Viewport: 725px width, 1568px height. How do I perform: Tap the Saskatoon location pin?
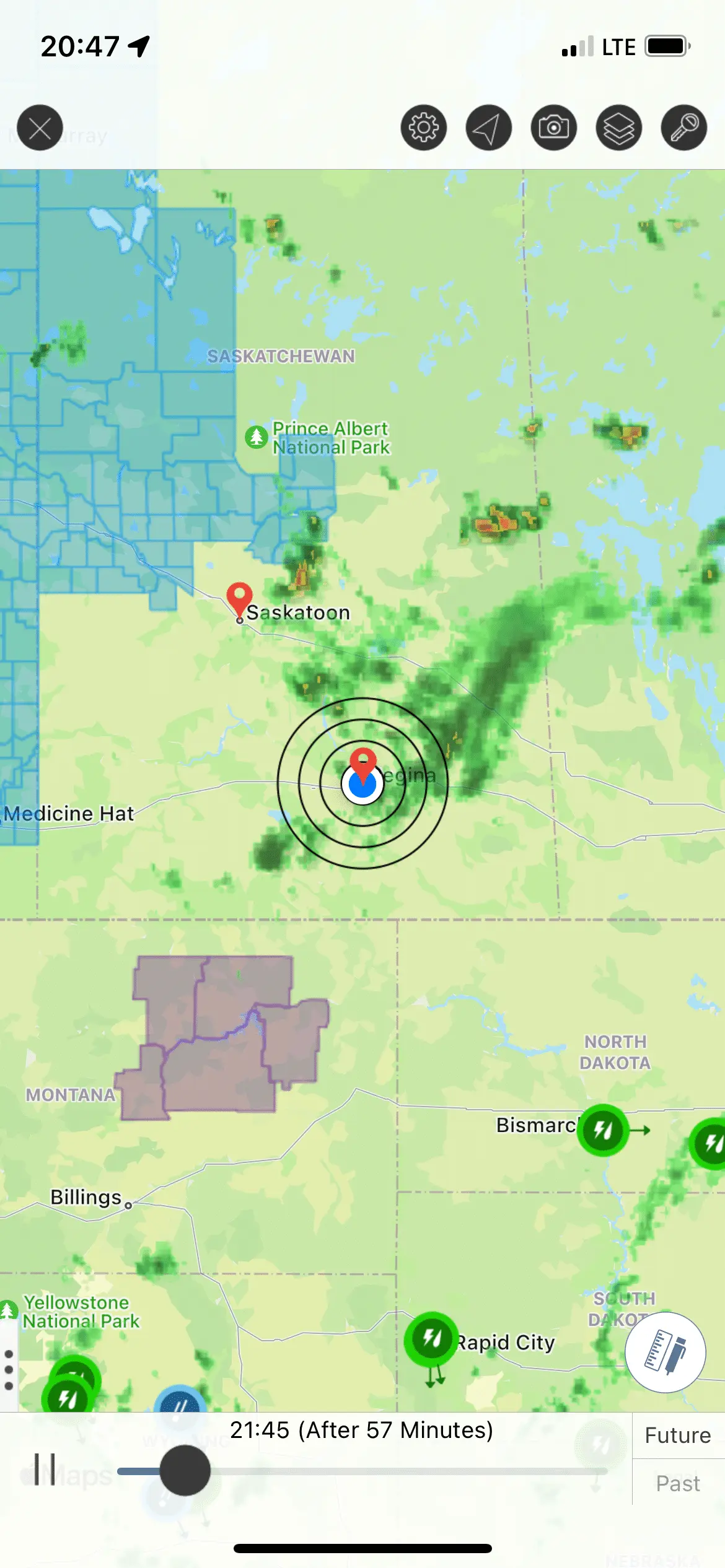[x=239, y=598]
